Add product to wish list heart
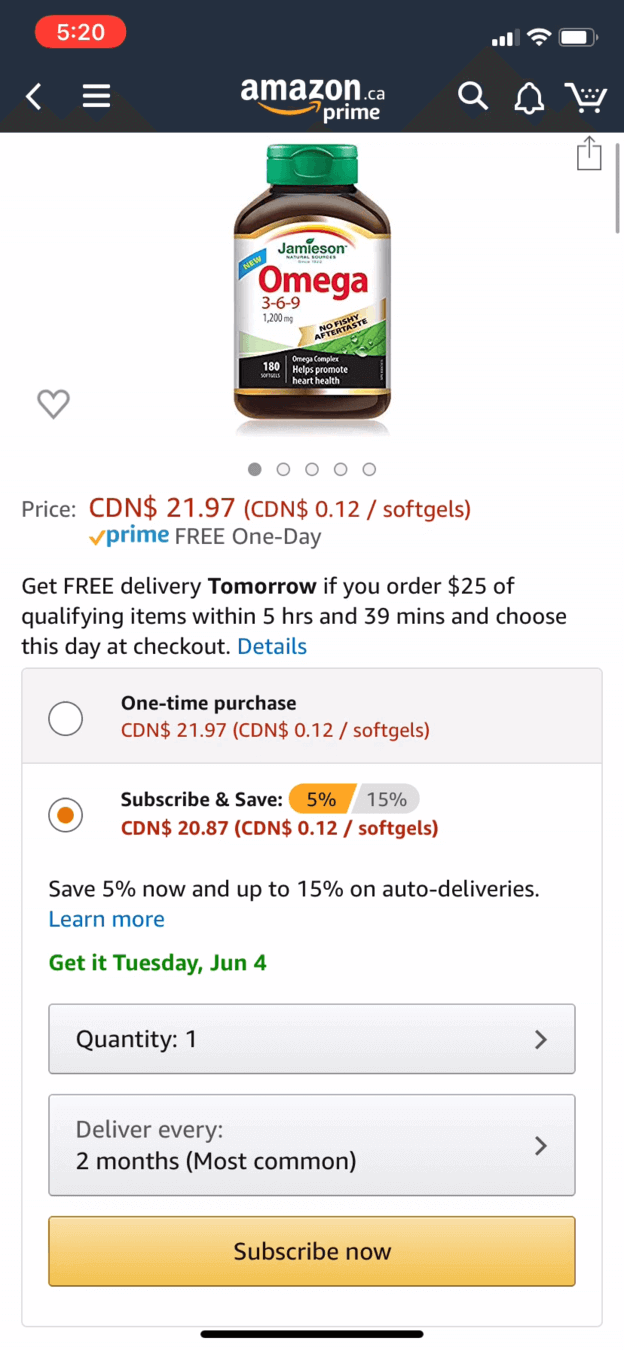The width and height of the screenshot is (624, 1350). 53,404
